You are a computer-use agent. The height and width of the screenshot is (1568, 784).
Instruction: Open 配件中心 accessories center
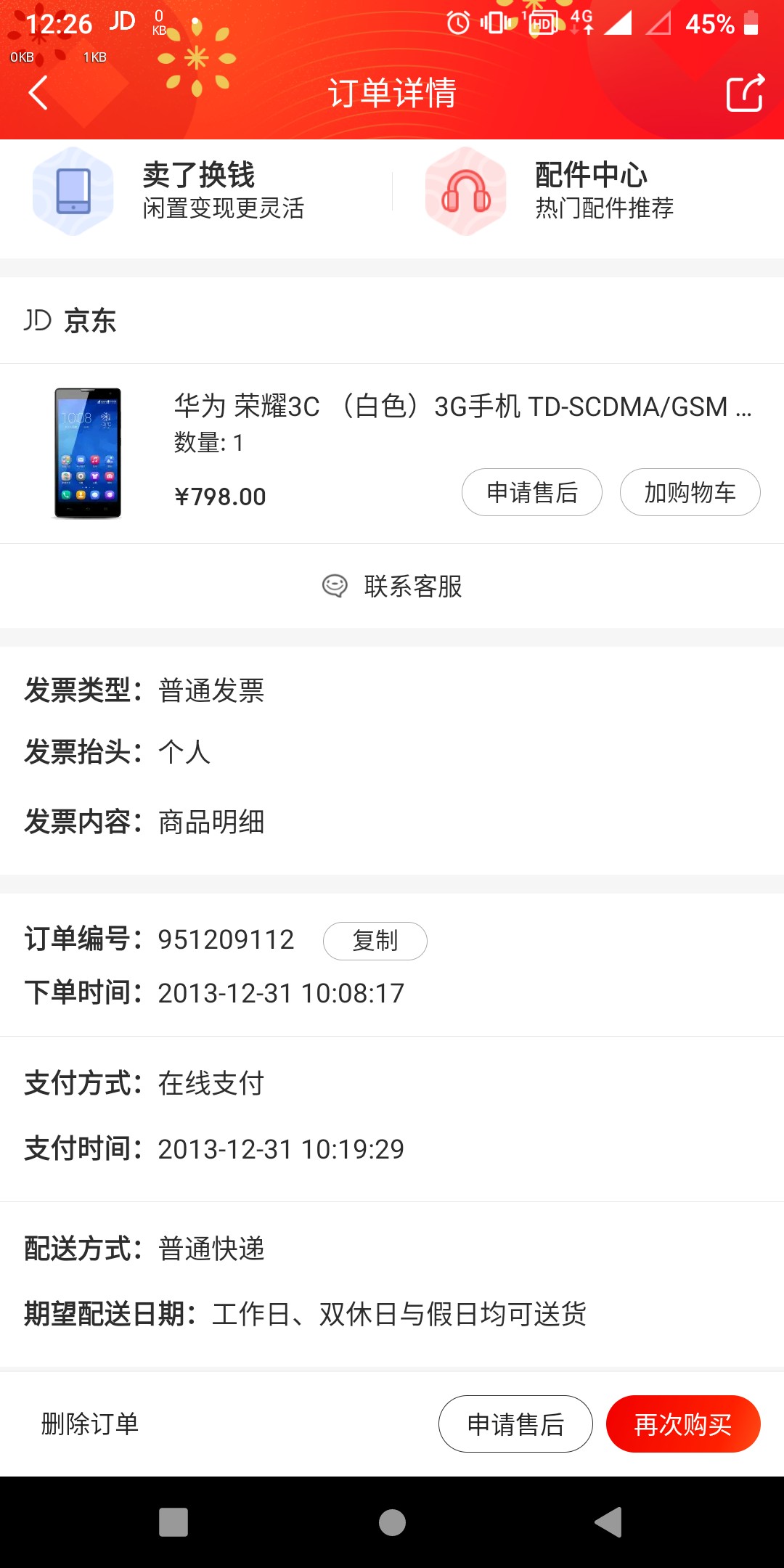588,191
